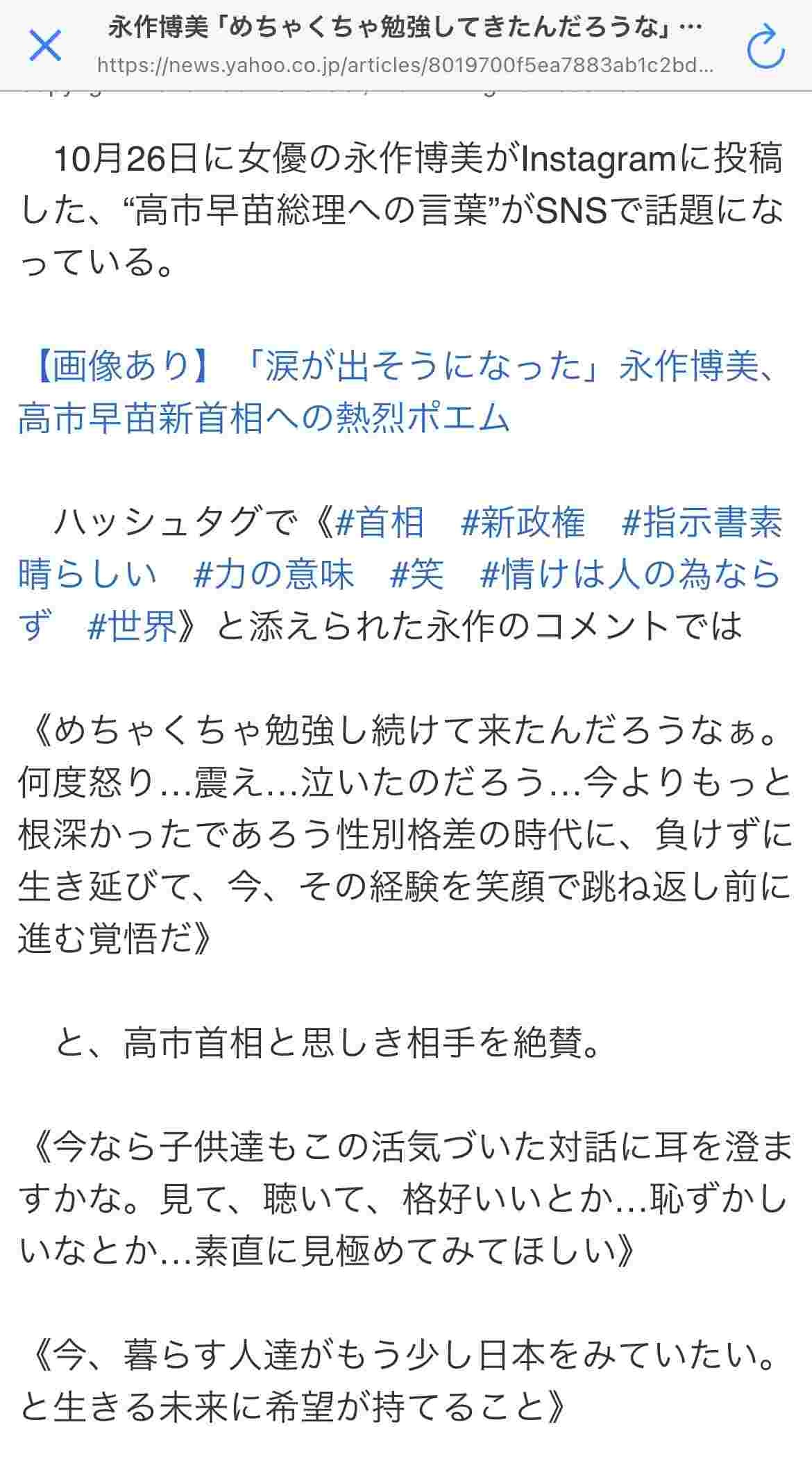
Task: Open the #指示書素晴らしい hashtag
Action: coord(701,522)
